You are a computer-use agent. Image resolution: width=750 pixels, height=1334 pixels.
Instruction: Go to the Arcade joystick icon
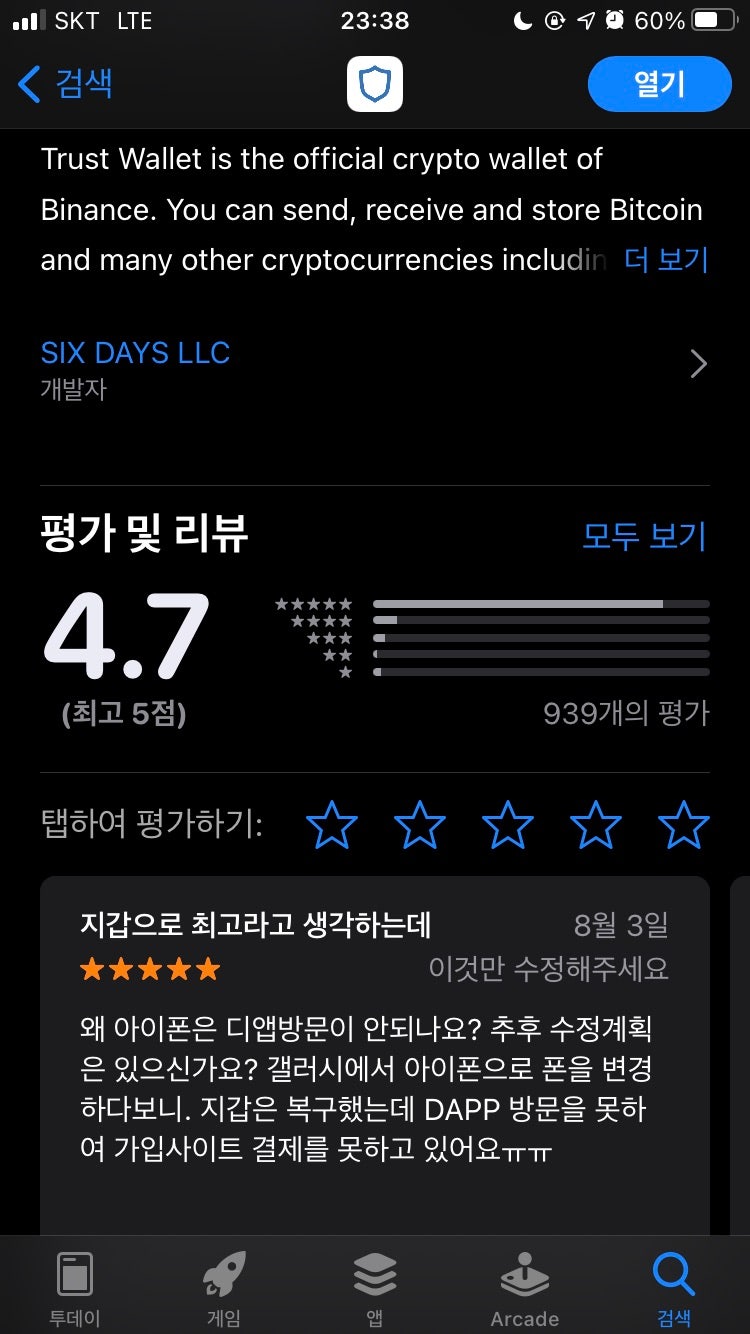pos(524,1275)
